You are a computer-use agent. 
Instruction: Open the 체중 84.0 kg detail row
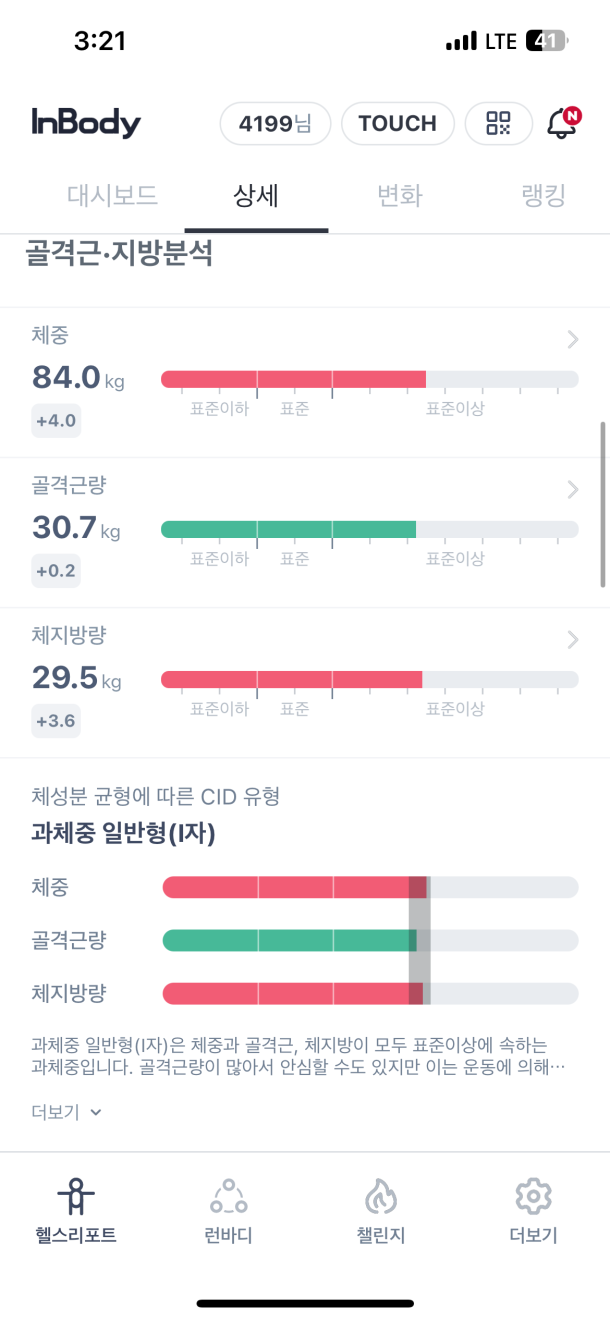(304, 381)
